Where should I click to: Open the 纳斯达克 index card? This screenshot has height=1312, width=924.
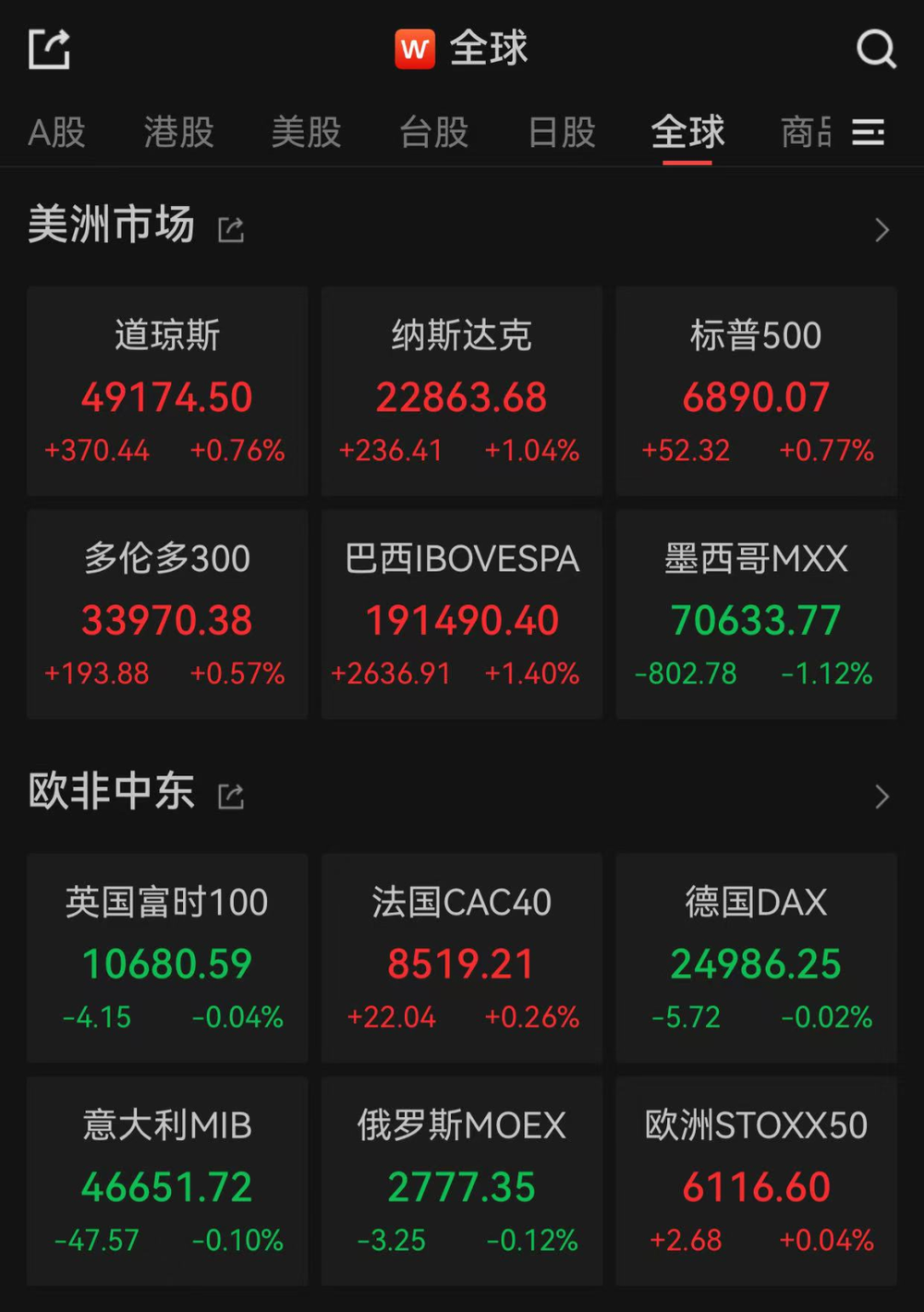(x=462, y=391)
